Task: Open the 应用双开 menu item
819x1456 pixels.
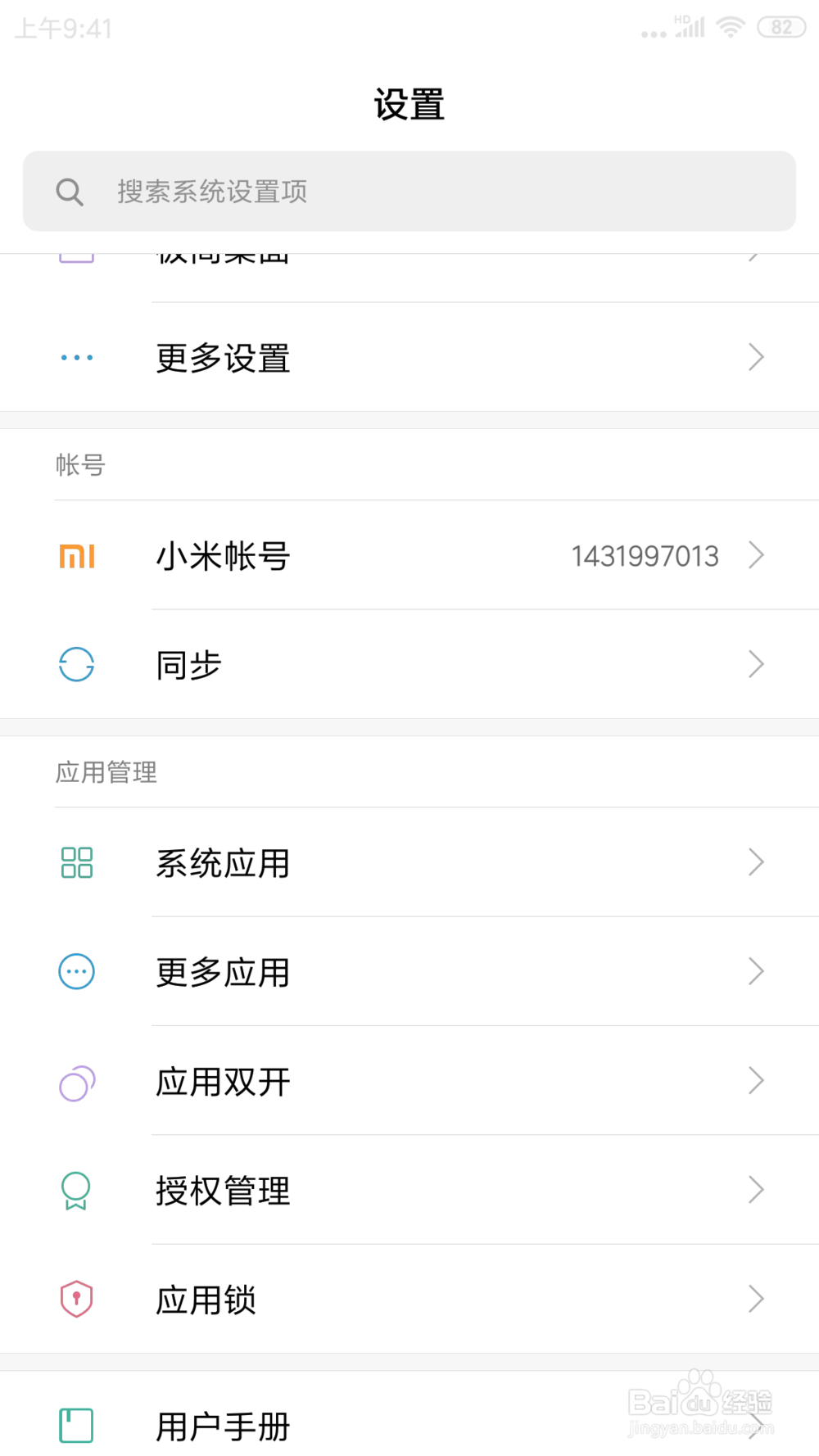Action: pyautogui.click(x=328, y=1082)
